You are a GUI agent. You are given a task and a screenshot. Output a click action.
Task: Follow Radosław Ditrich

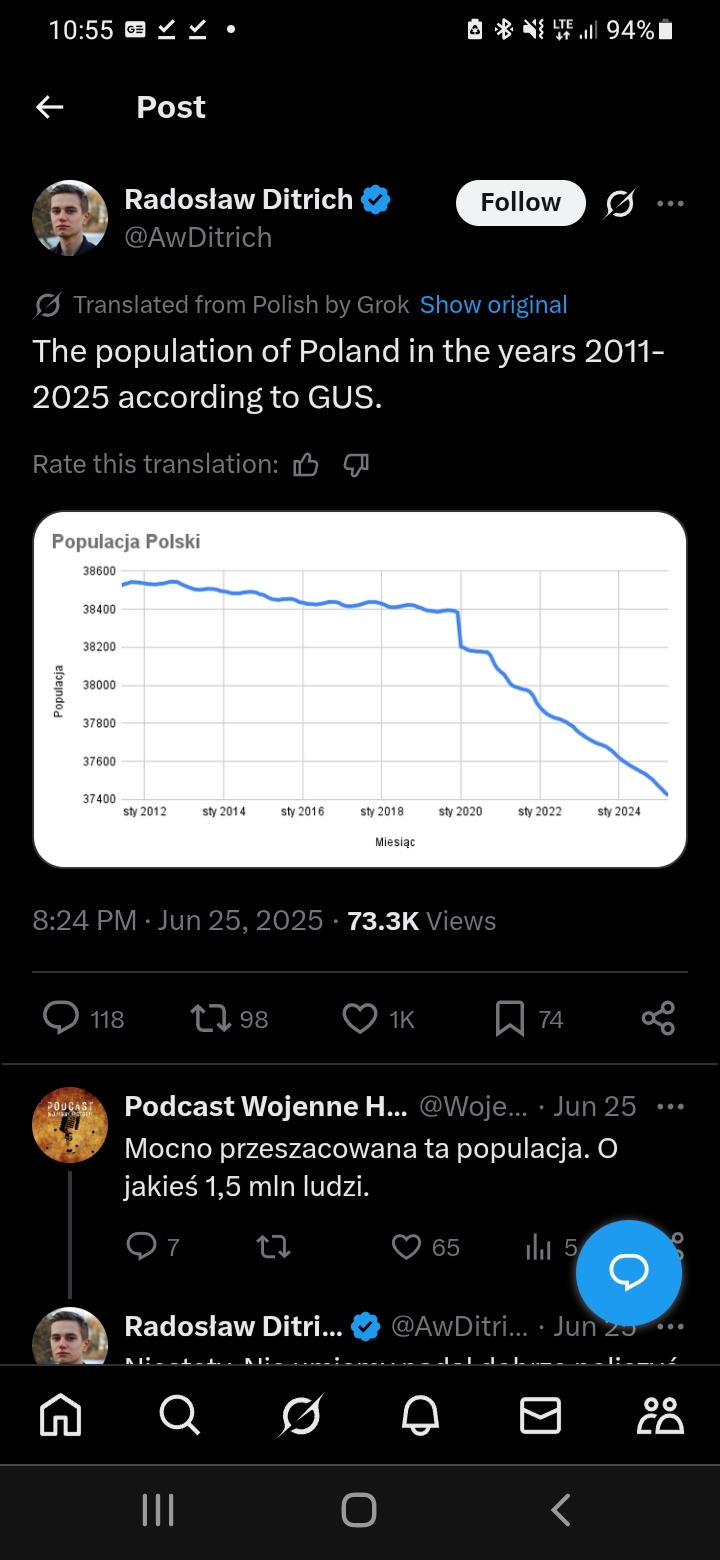tap(520, 203)
